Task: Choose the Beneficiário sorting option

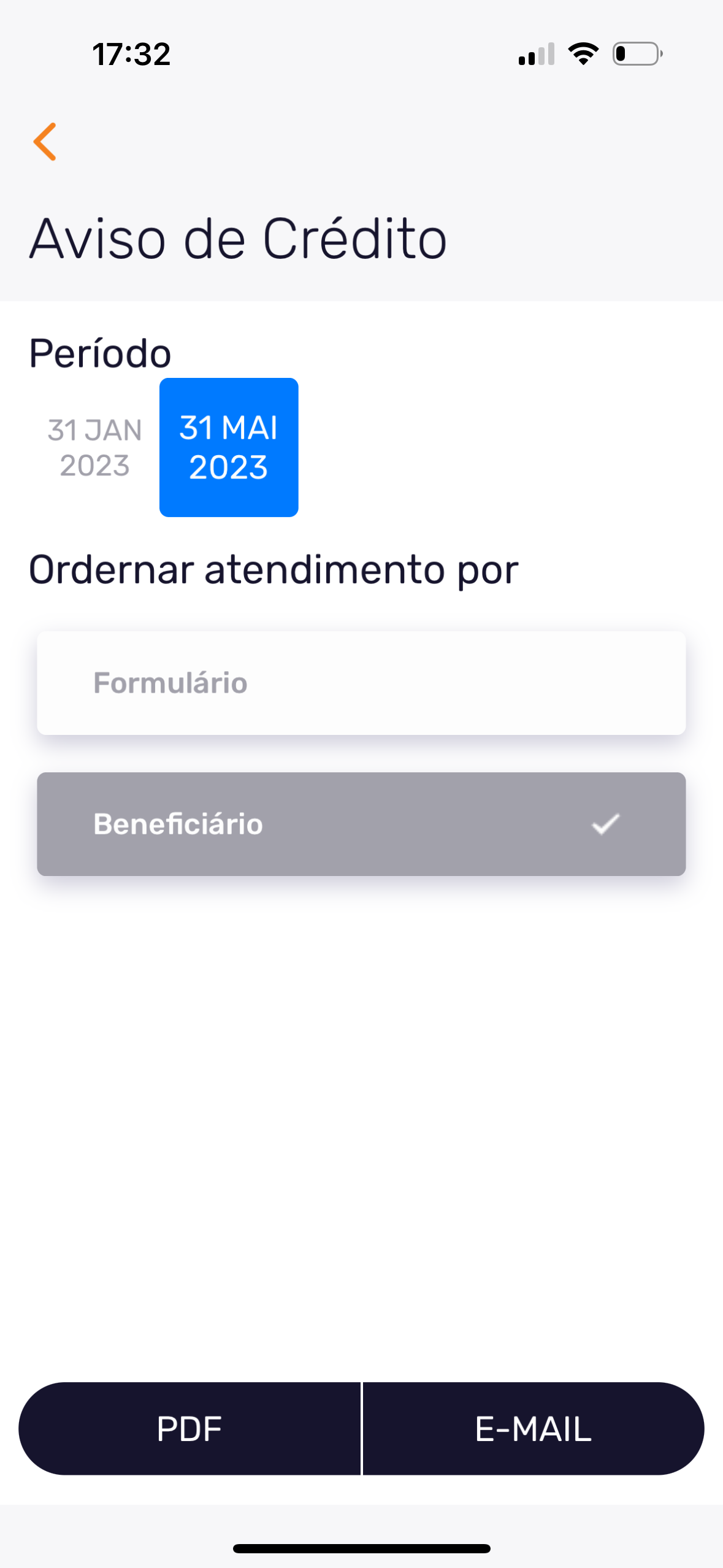Action: click(361, 824)
